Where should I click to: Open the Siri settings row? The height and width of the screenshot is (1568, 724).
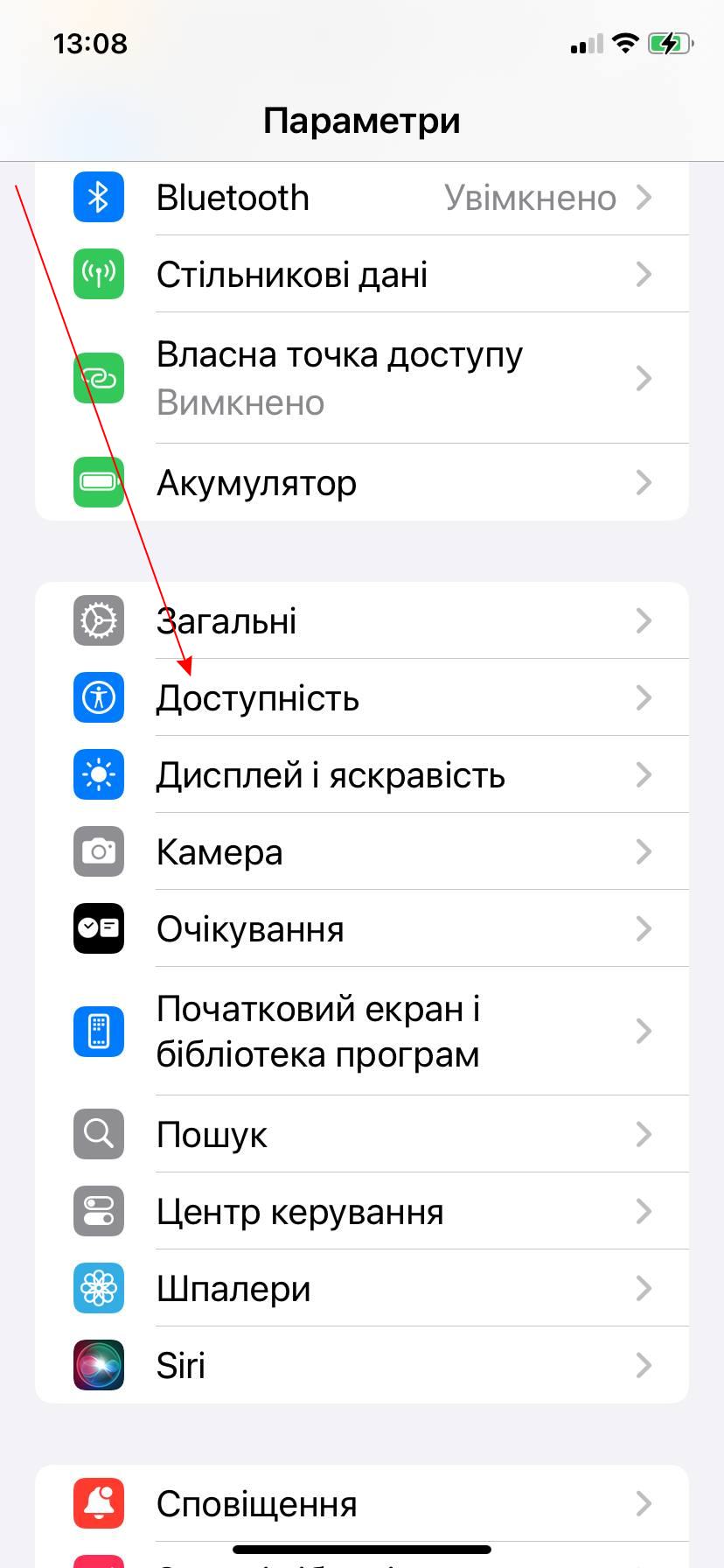point(362,1366)
